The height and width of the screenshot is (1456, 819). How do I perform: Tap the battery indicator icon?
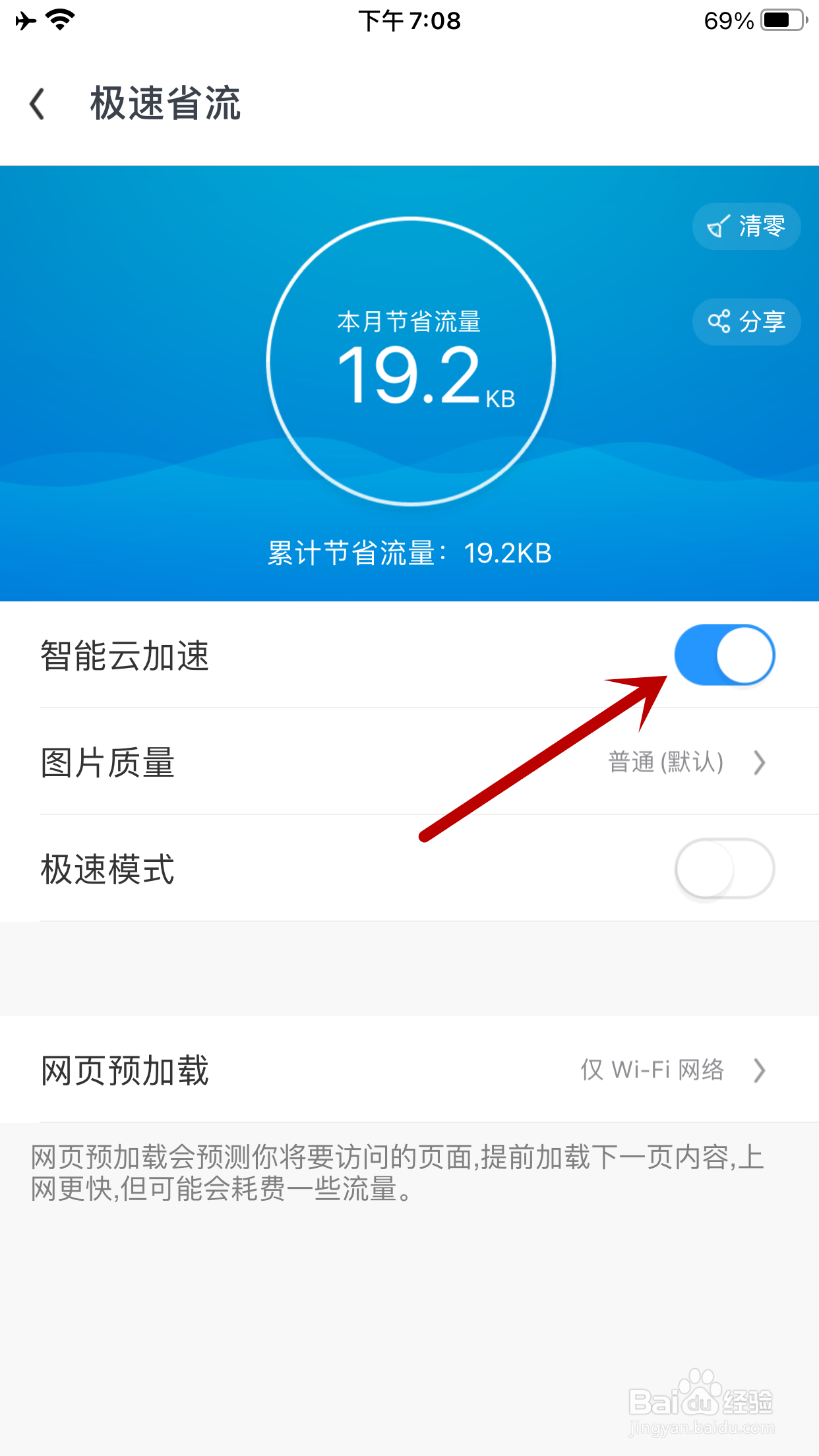tap(781, 20)
